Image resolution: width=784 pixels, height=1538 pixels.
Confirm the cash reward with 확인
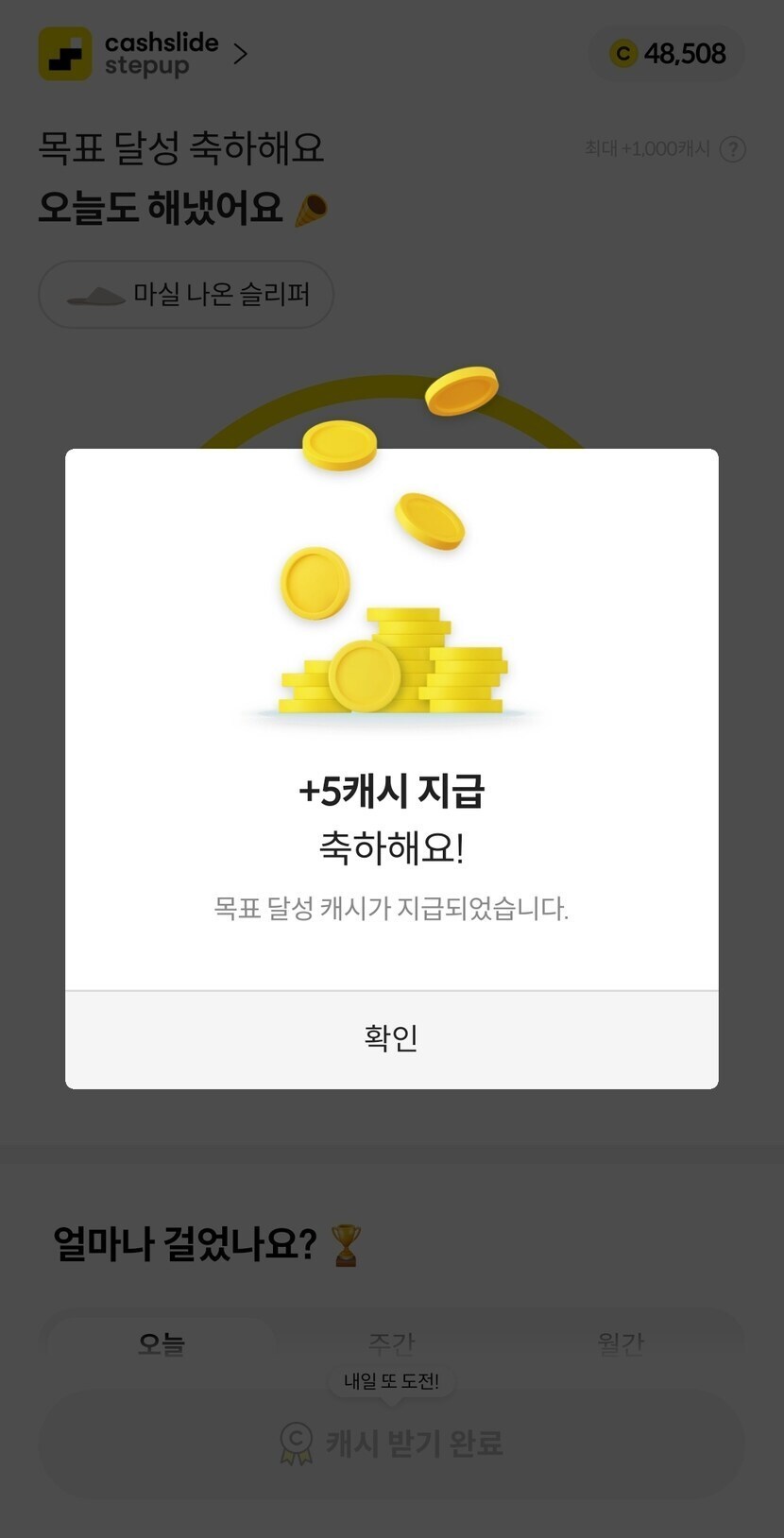391,1038
